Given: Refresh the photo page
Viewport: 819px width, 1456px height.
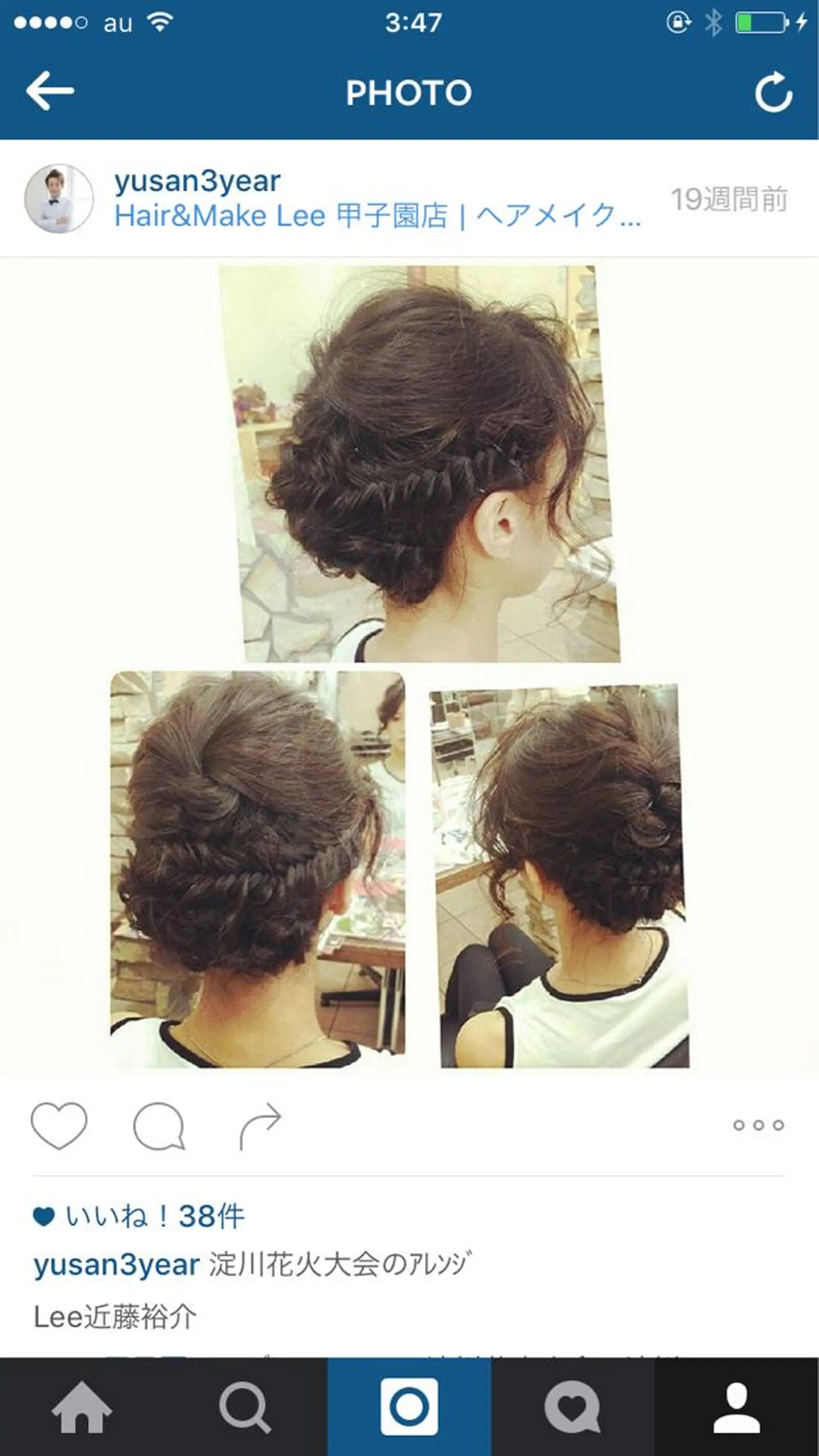Looking at the screenshot, I should (774, 92).
